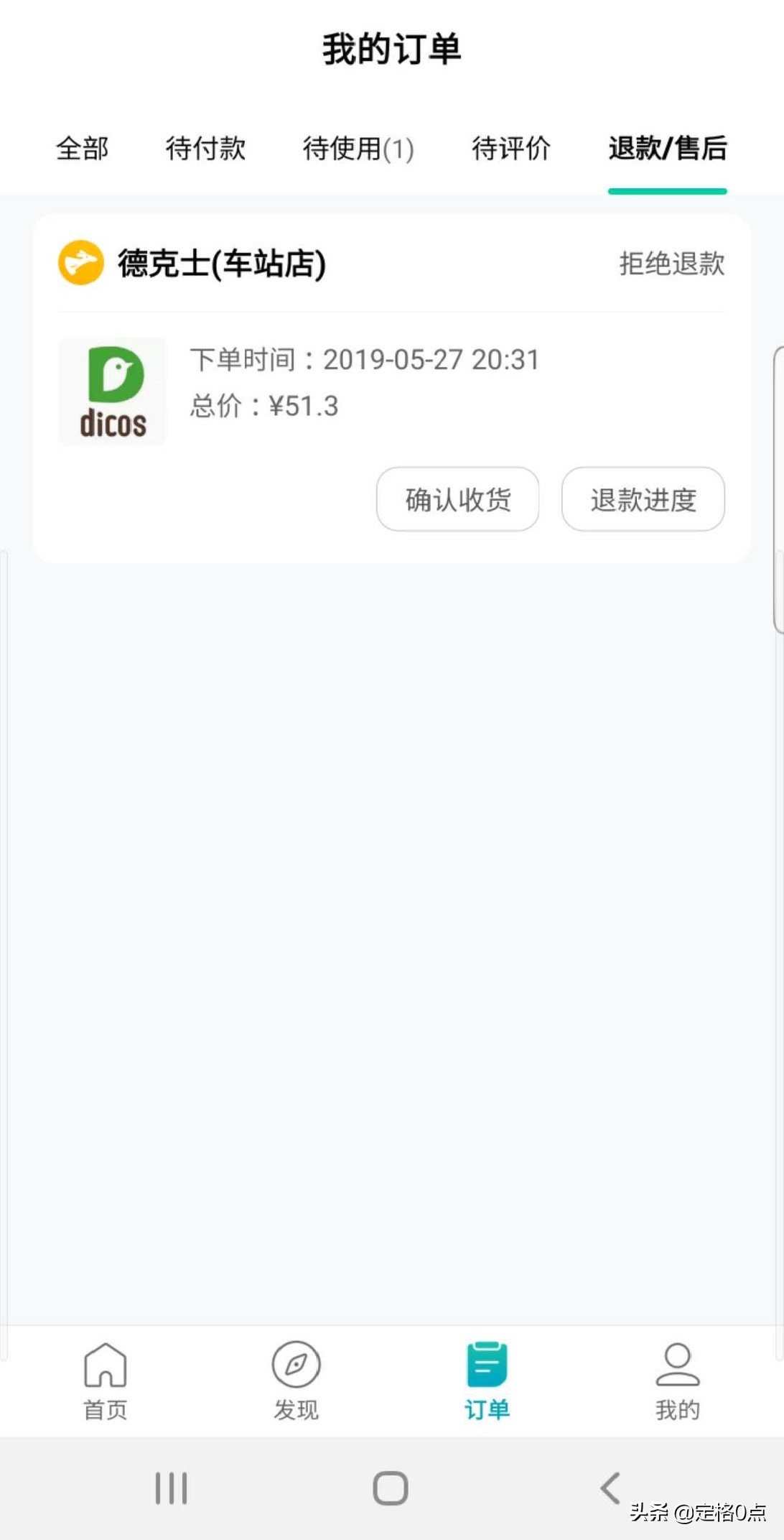This screenshot has width=784, height=1540.
Task: Tap the dicos brand logo thumbnail
Action: click(x=111, y=390)
